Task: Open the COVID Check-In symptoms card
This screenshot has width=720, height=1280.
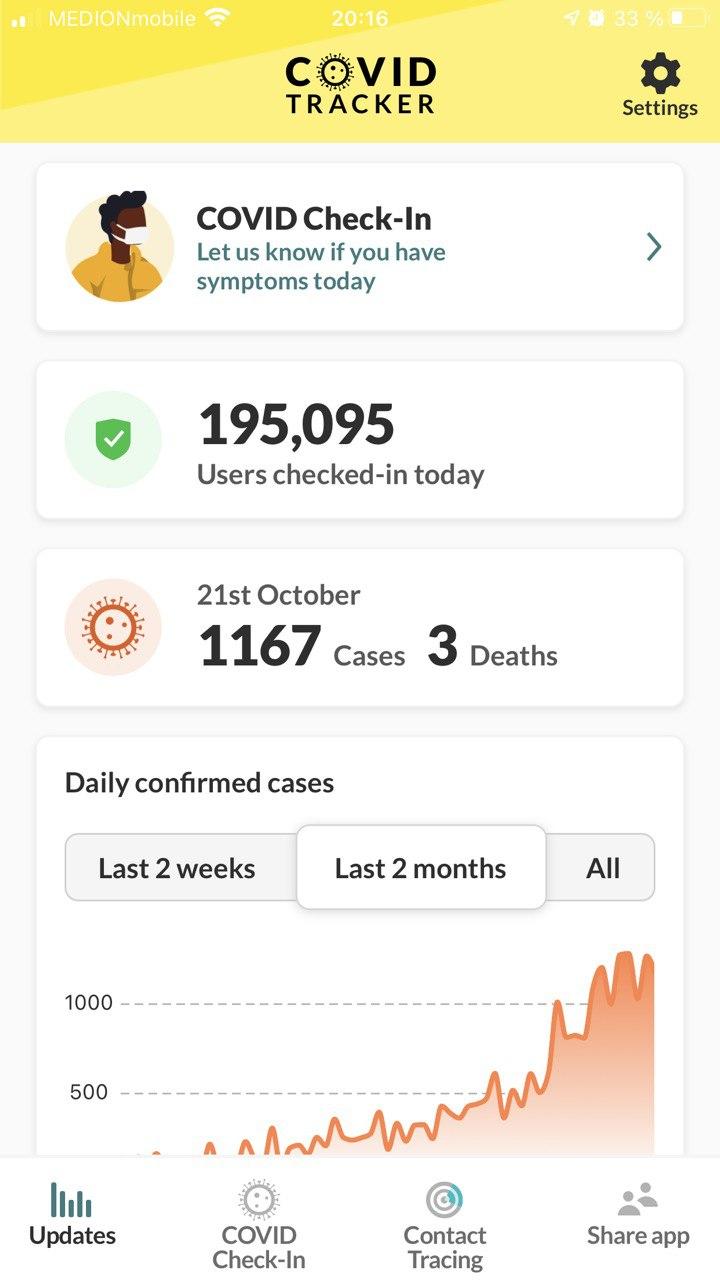Action: point(360,247)
